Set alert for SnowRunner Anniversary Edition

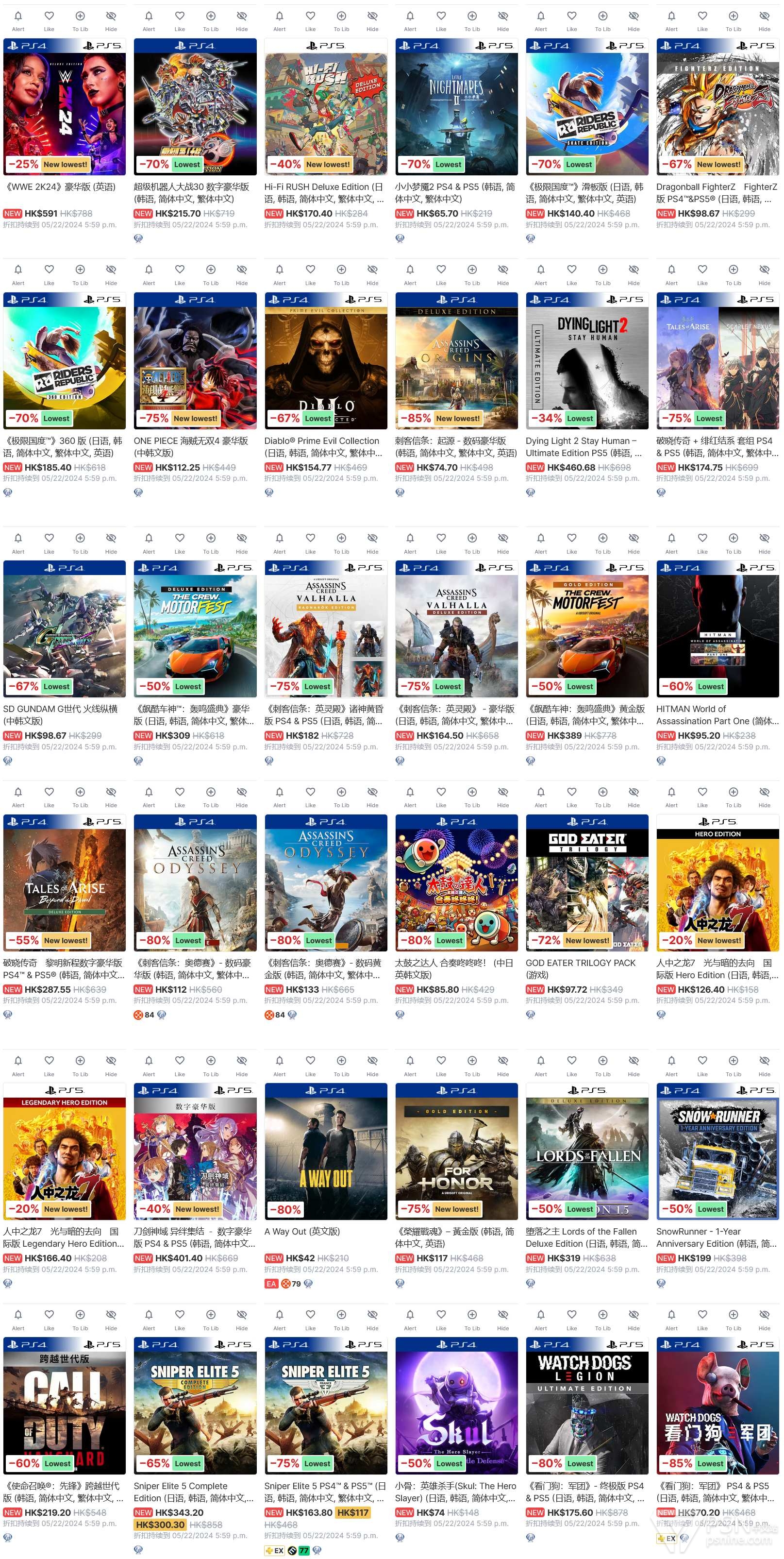[x=671, y=1065]
